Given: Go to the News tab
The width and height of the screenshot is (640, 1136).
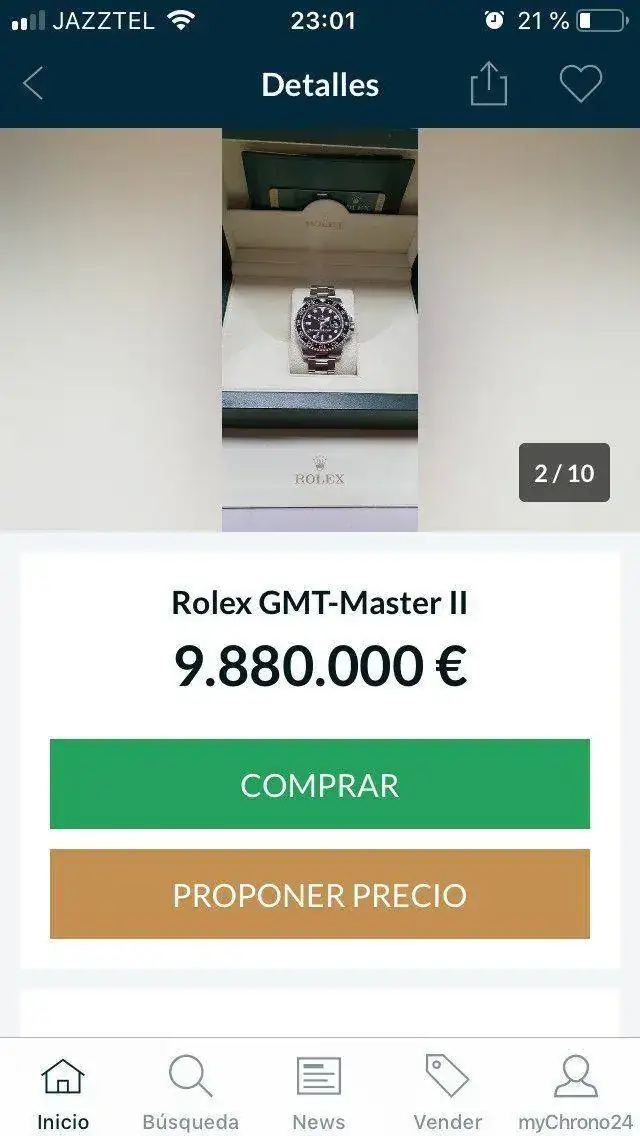Looking at the screenshot, I should [x=318, y=1093].
